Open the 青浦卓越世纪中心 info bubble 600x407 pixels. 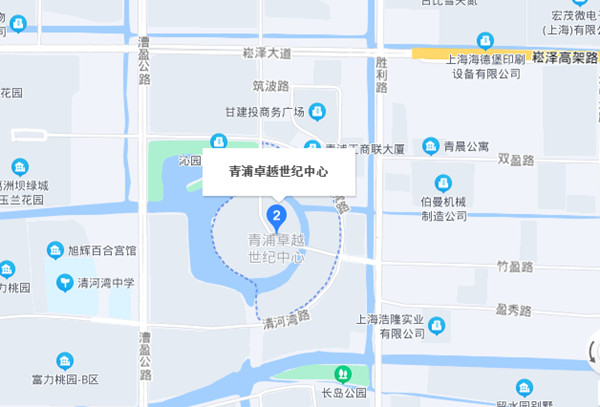(277, 172)
